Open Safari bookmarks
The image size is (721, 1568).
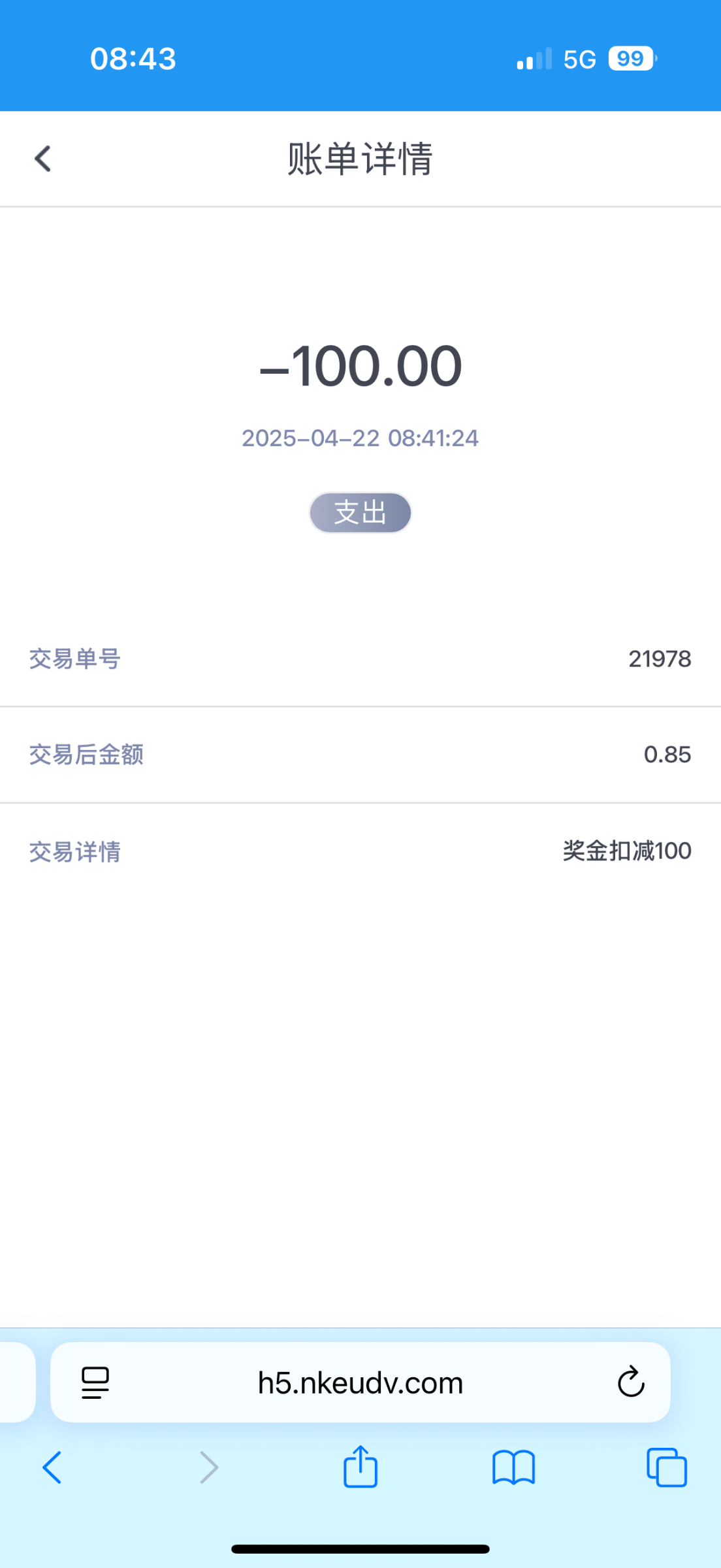click(x=513, y=1467)
